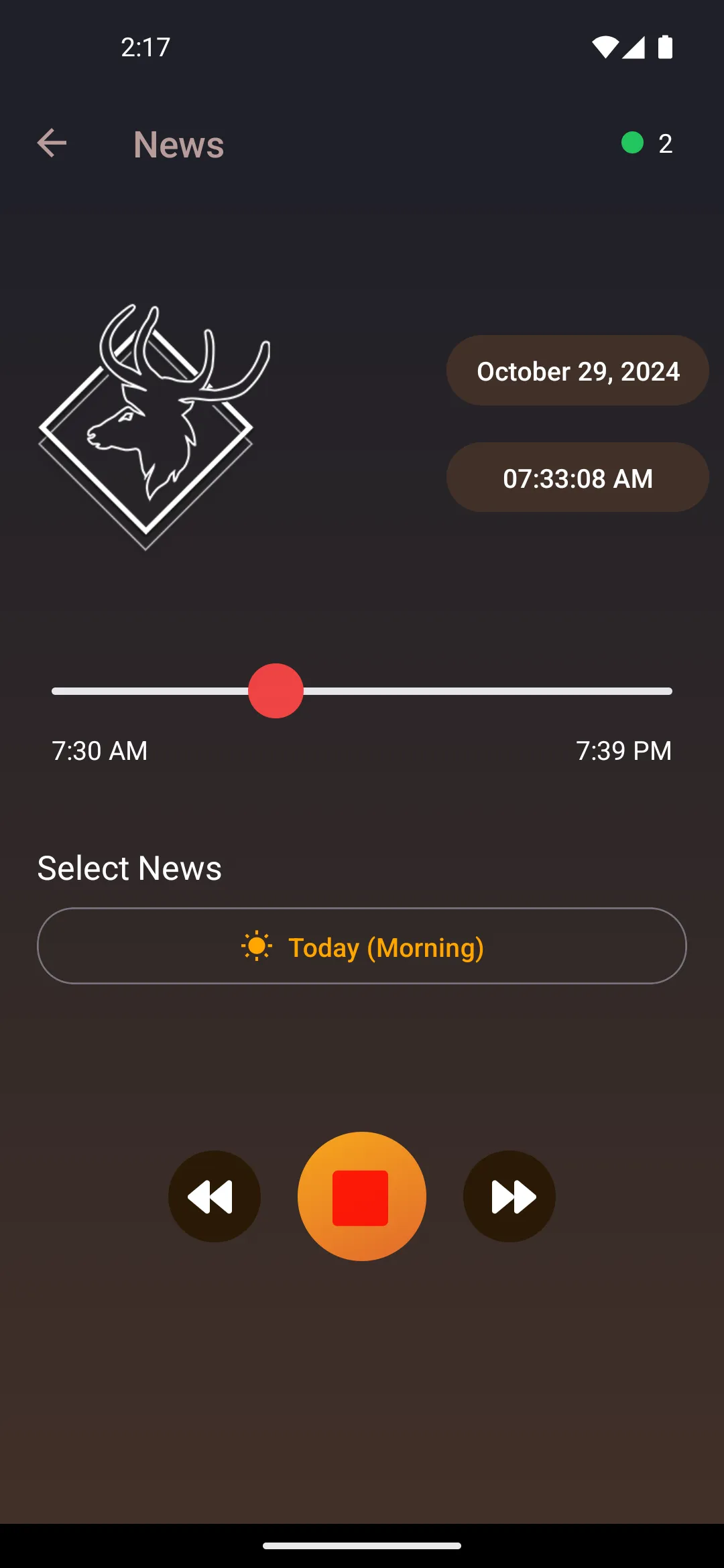Tap the red playback slider handle
Screen dimensions: 724x1568
point(276,691)
